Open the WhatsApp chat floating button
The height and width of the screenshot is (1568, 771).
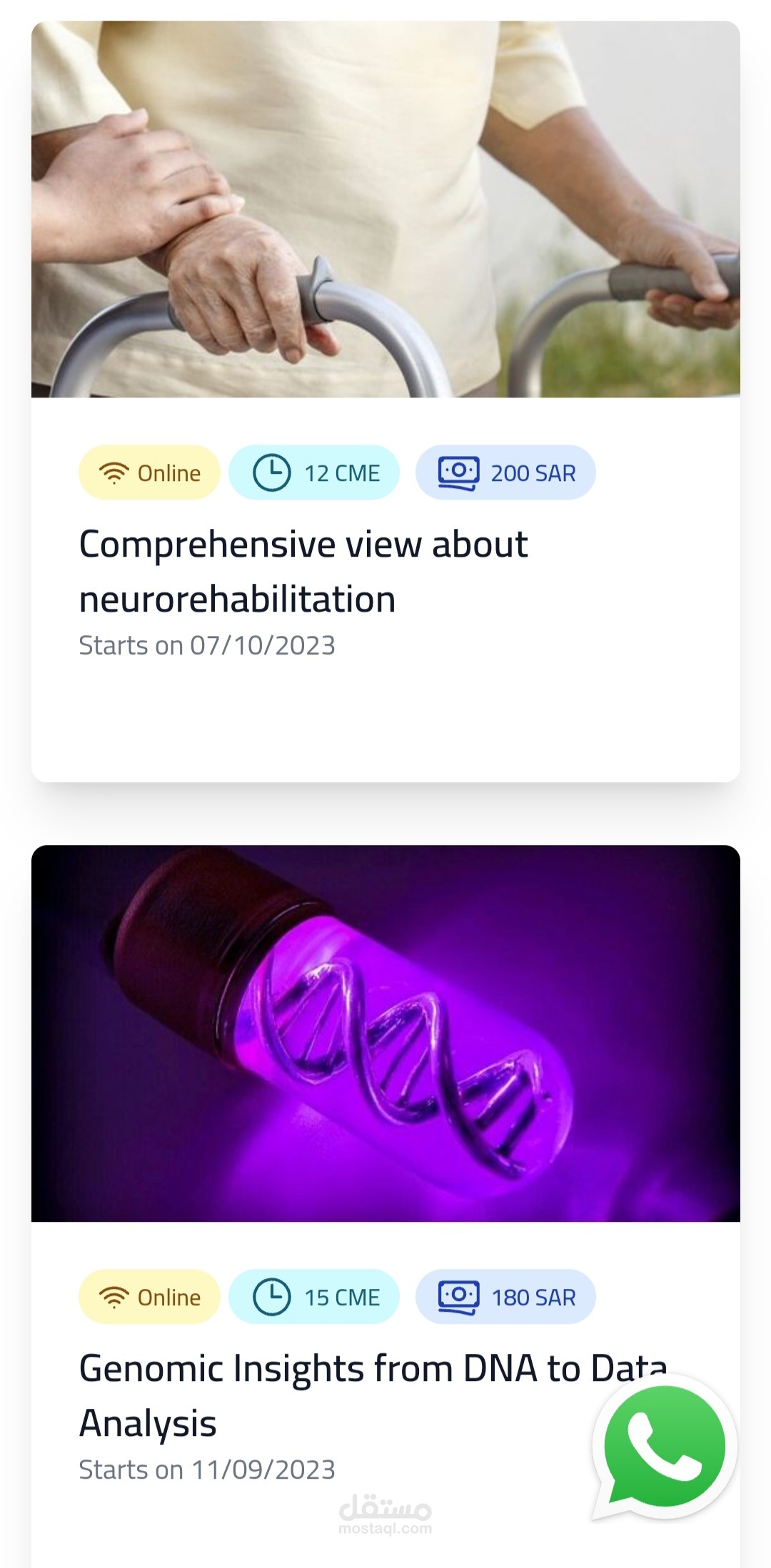point(664,1447)
